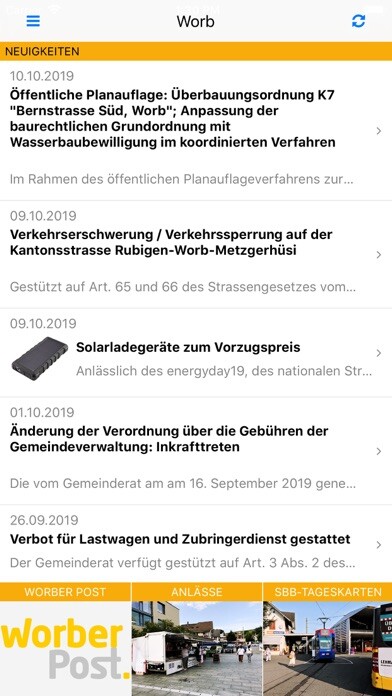Viewport: 392px width, 696px height.
Task: Open Verbot für Lastwagen news item
Action: (196, 544)
